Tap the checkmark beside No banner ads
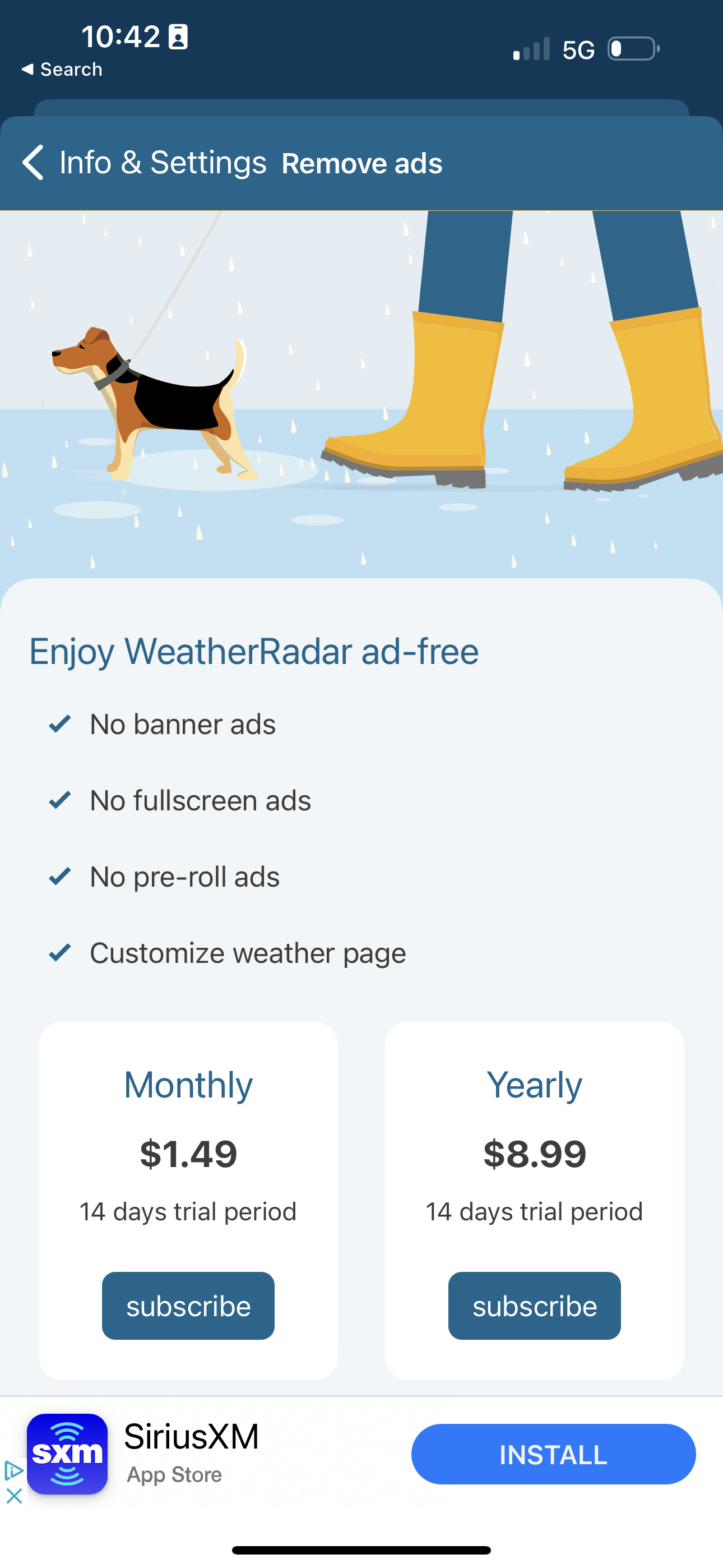Viewport: 723px width, 1568px height. (x=59, y=725)
